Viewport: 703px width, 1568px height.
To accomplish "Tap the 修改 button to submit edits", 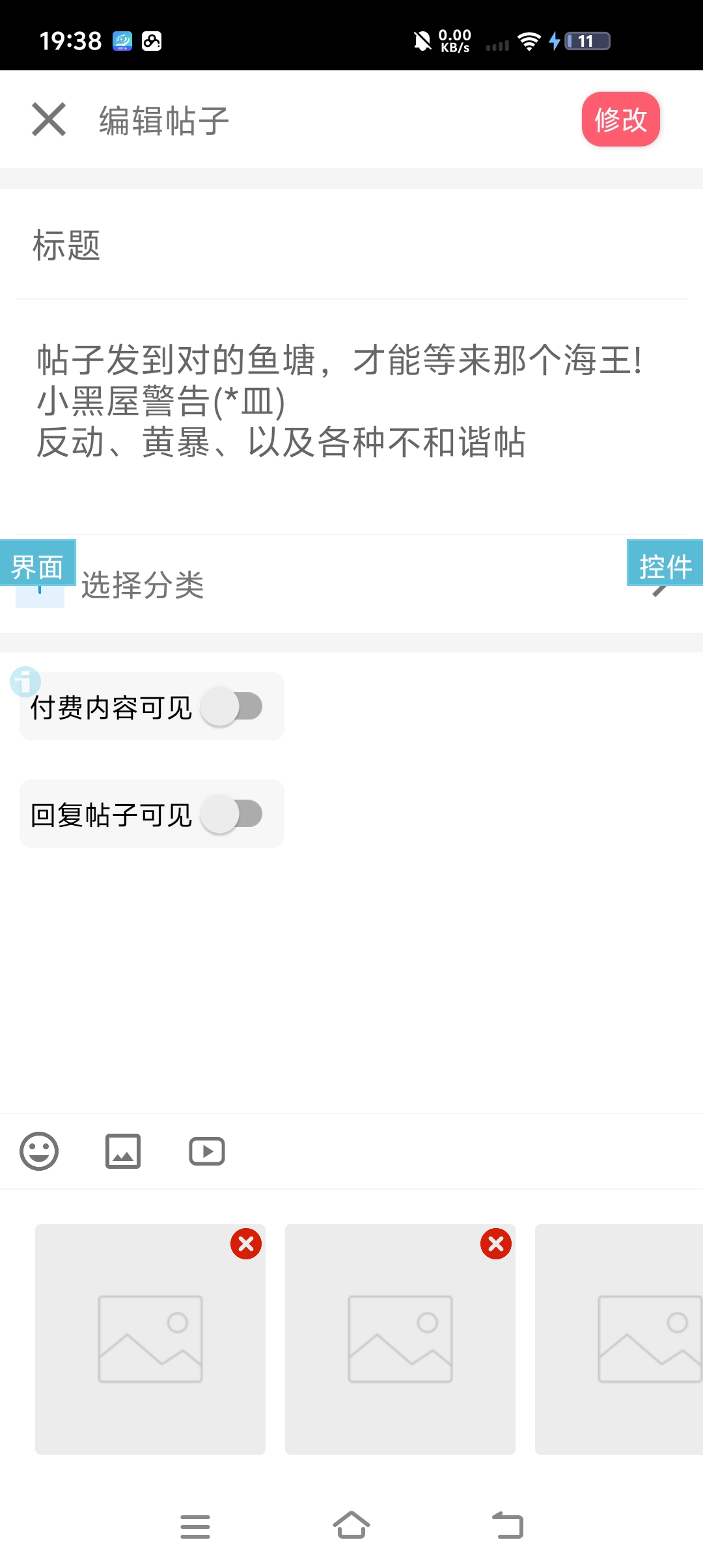I will [x=620, y=119].
